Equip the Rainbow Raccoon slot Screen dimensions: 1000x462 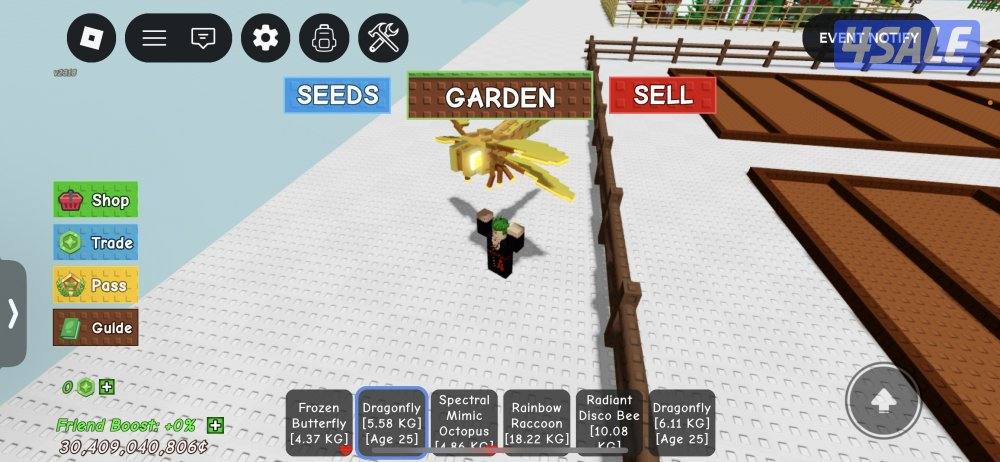[536, 423]
